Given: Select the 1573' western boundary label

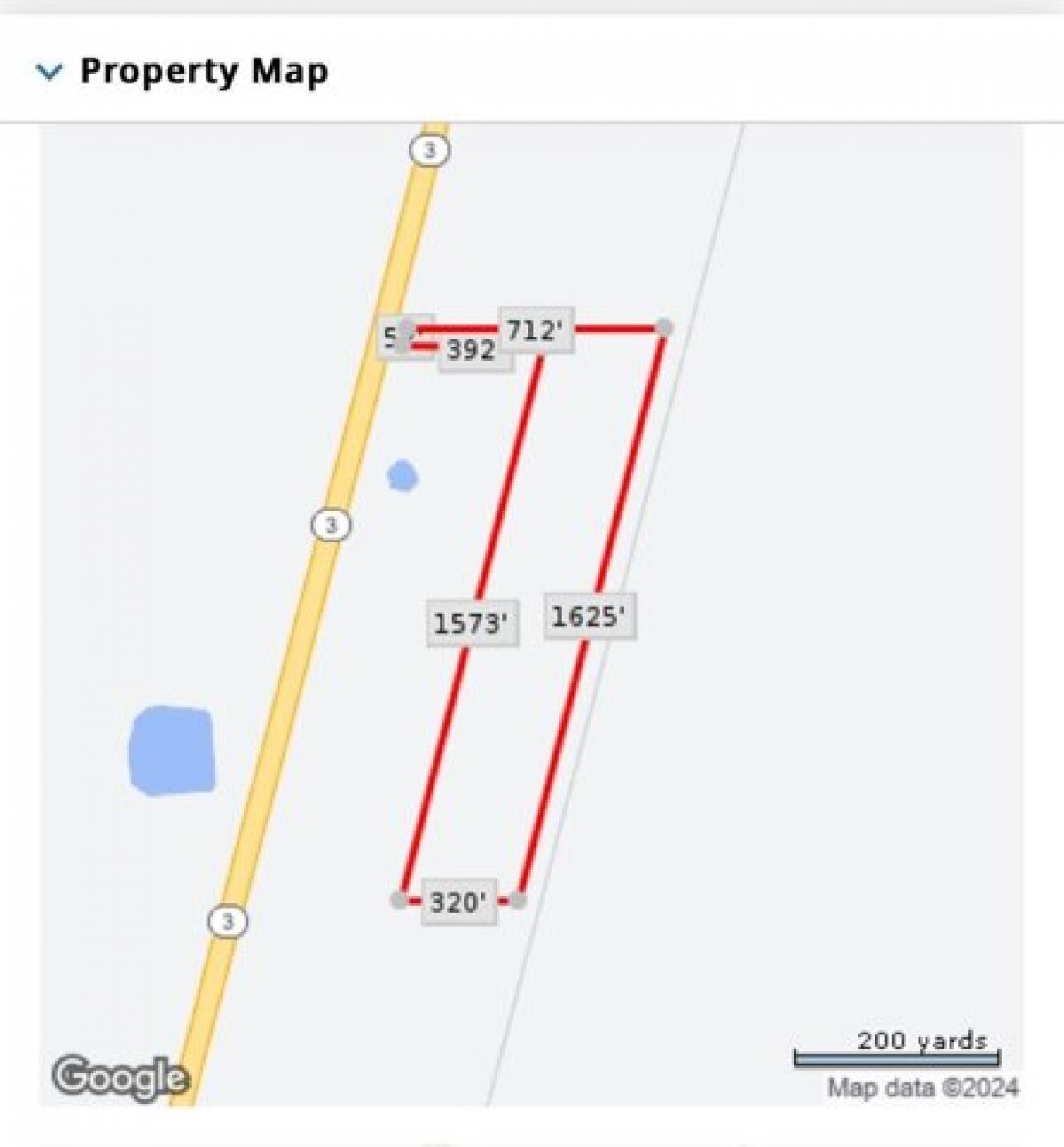Looking at the screenshot, I should [472, 625].
